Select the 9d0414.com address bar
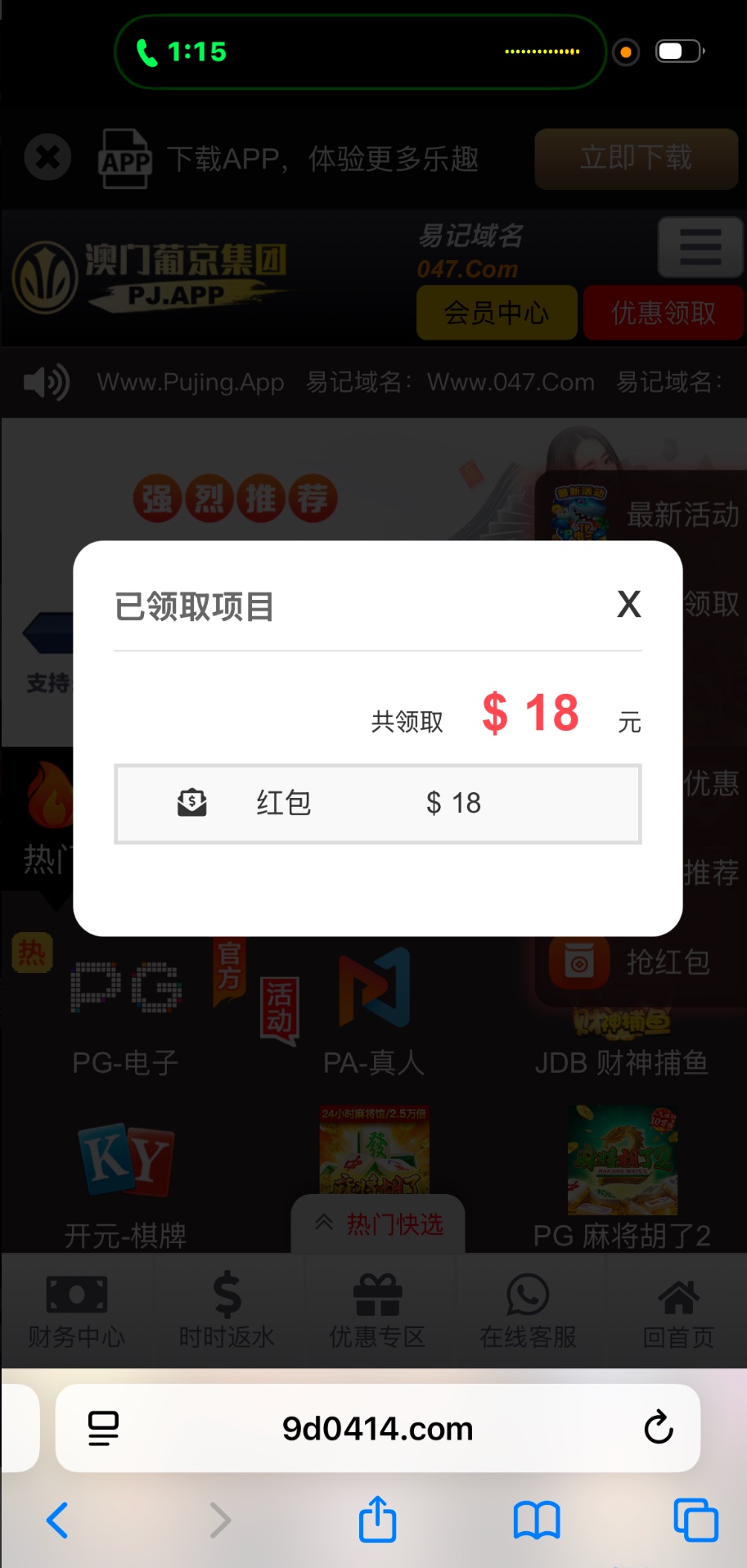Image resolution: width=747 pixels, height=1568 pixels. [x=377, y=1429]
